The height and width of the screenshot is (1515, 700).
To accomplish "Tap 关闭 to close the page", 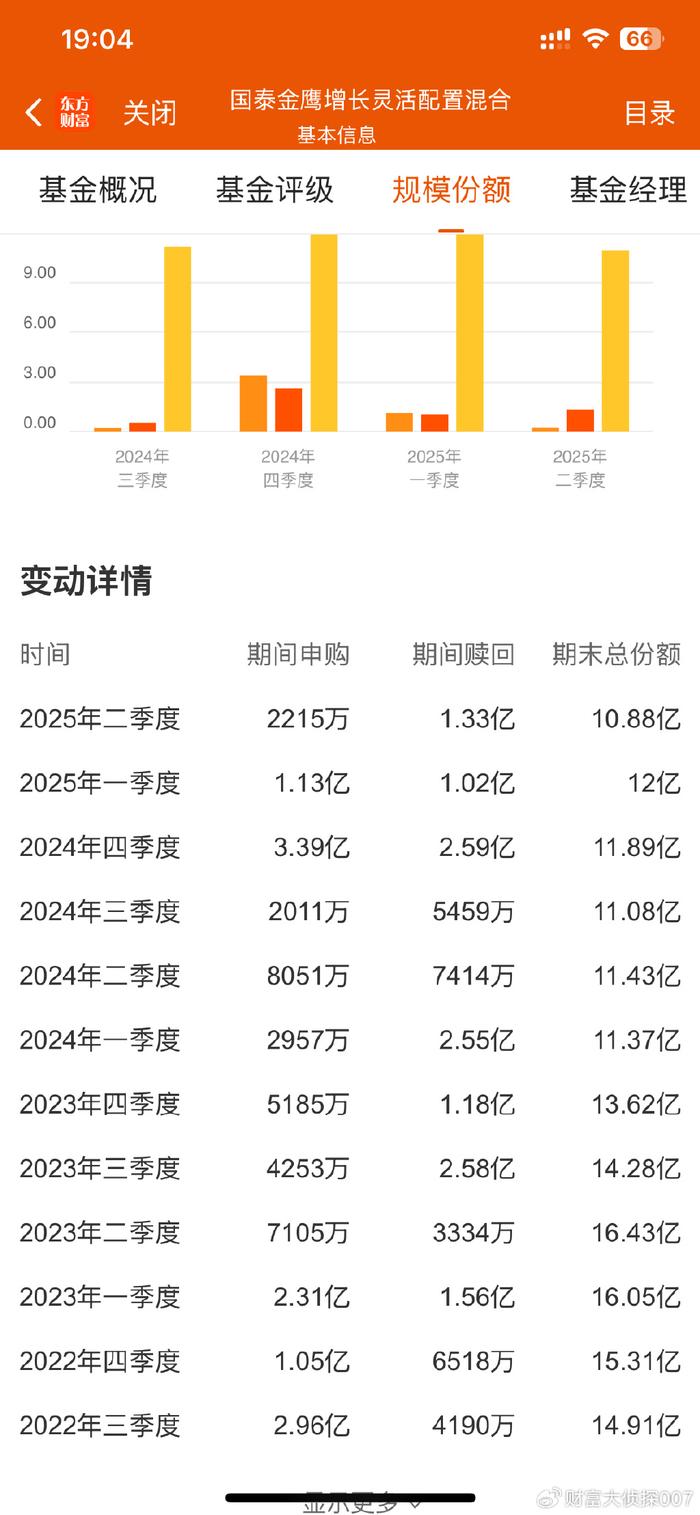I will point(150,113).
